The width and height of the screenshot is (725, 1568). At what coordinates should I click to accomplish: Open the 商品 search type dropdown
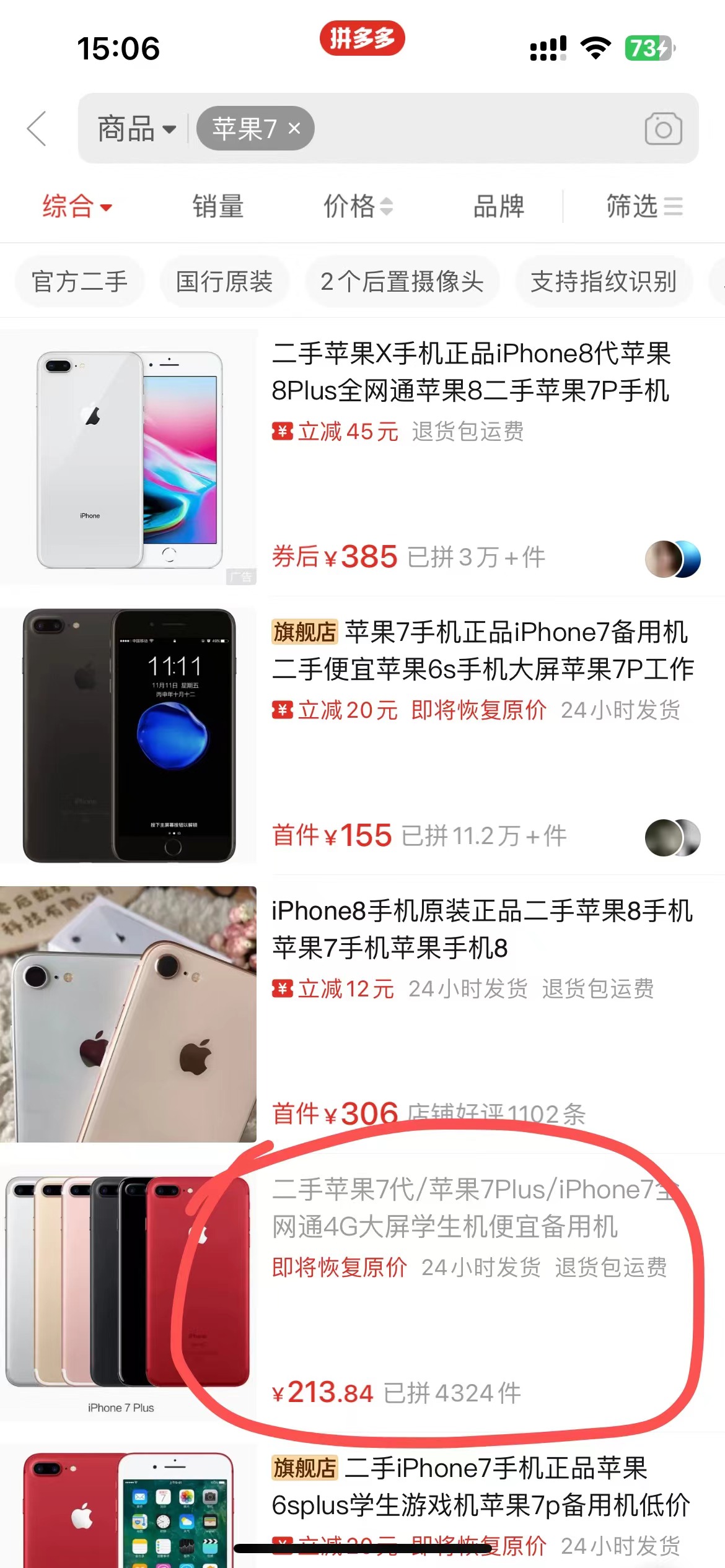point(136,129)
